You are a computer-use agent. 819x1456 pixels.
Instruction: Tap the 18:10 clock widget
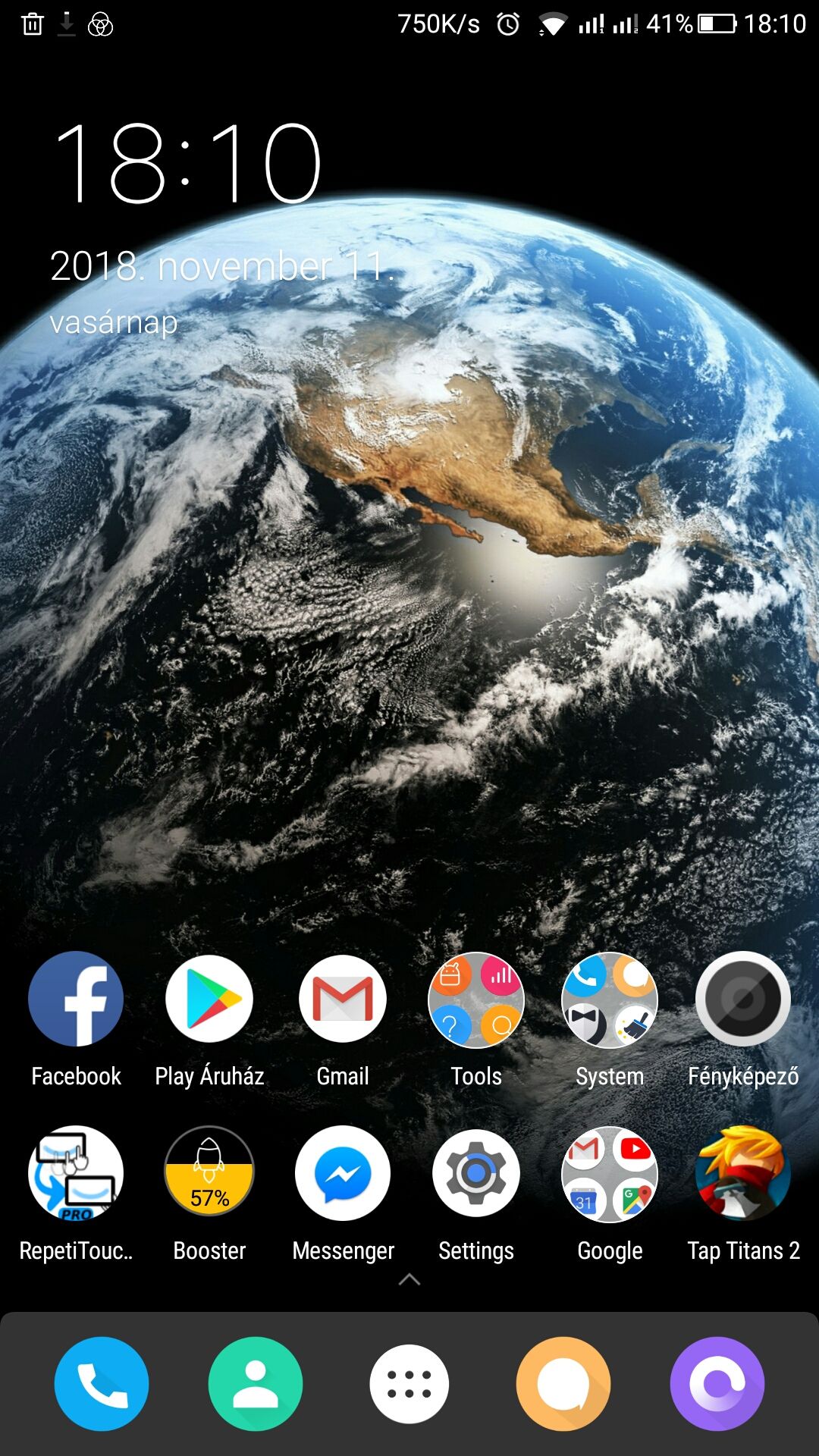[x=188, y=164]
